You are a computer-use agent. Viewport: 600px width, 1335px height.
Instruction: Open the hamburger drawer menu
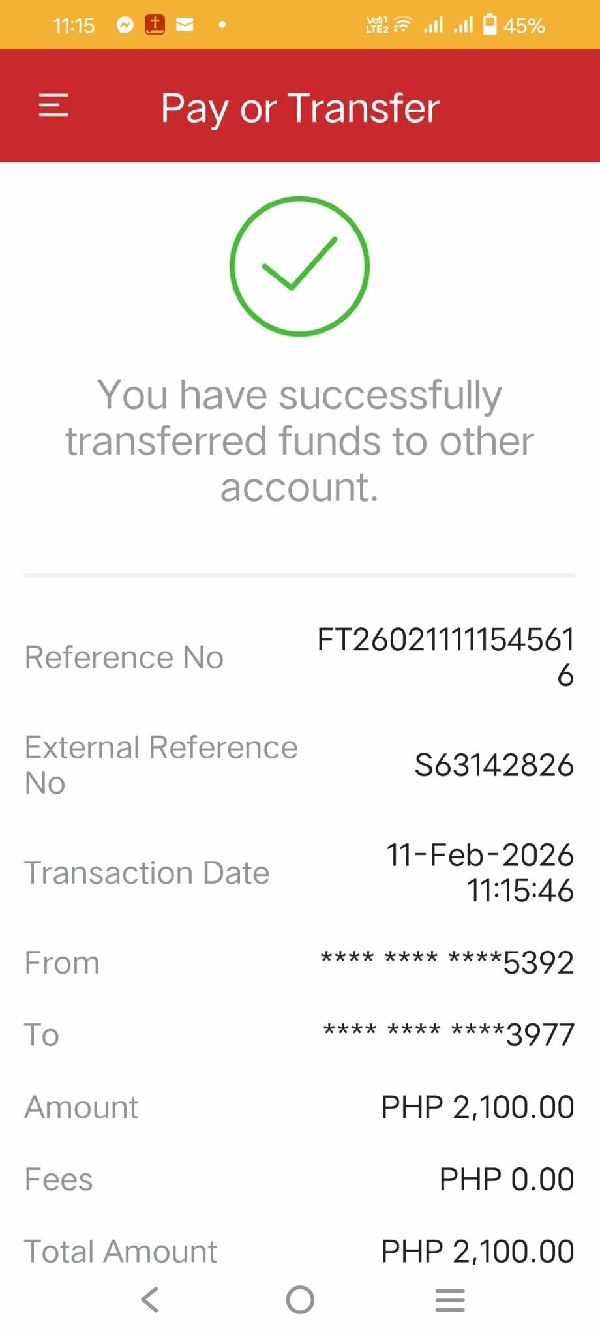tap(54, 106)
